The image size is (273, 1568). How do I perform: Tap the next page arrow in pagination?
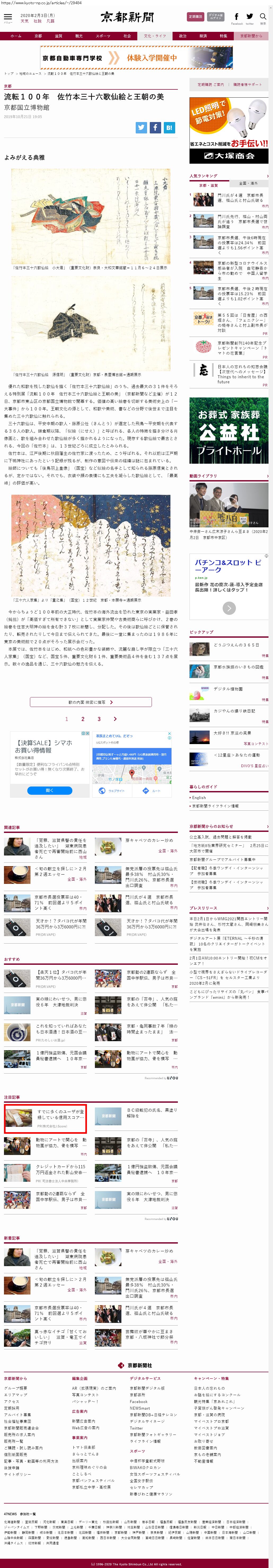tap(115, 719)
